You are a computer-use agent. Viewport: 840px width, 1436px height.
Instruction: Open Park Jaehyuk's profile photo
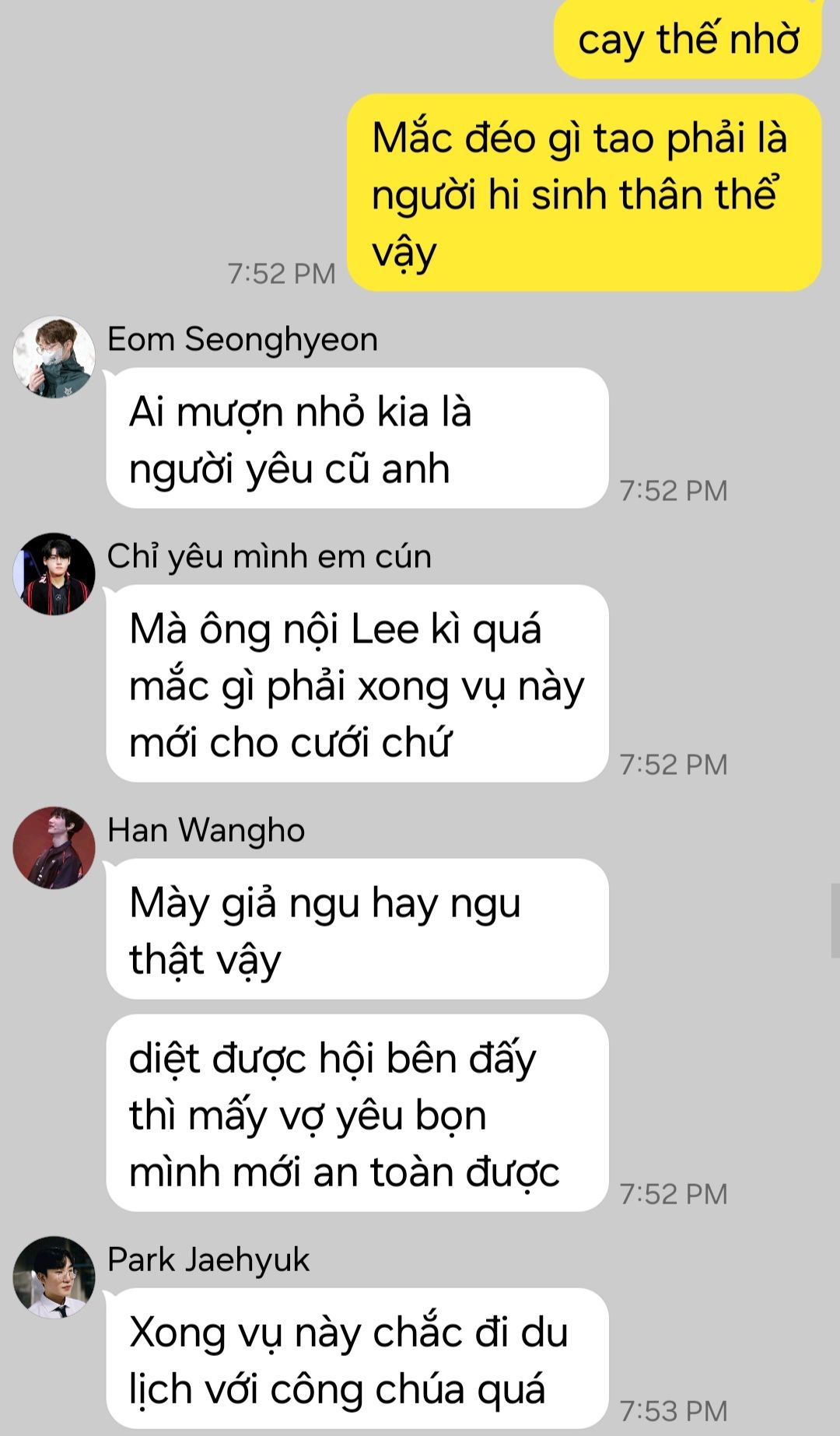click(54, 1277)
